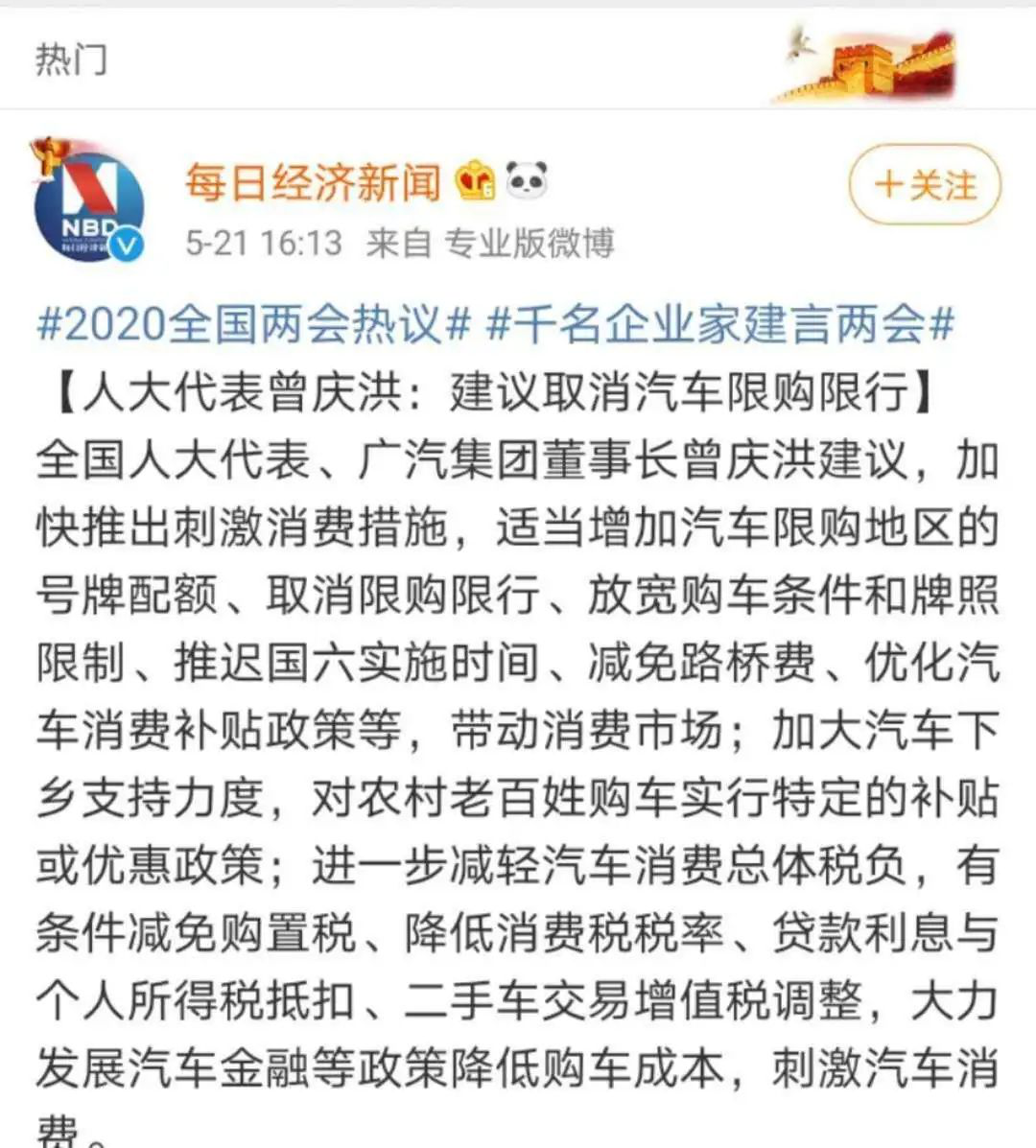Open 每日经济新闻 profile avatar

88,207
